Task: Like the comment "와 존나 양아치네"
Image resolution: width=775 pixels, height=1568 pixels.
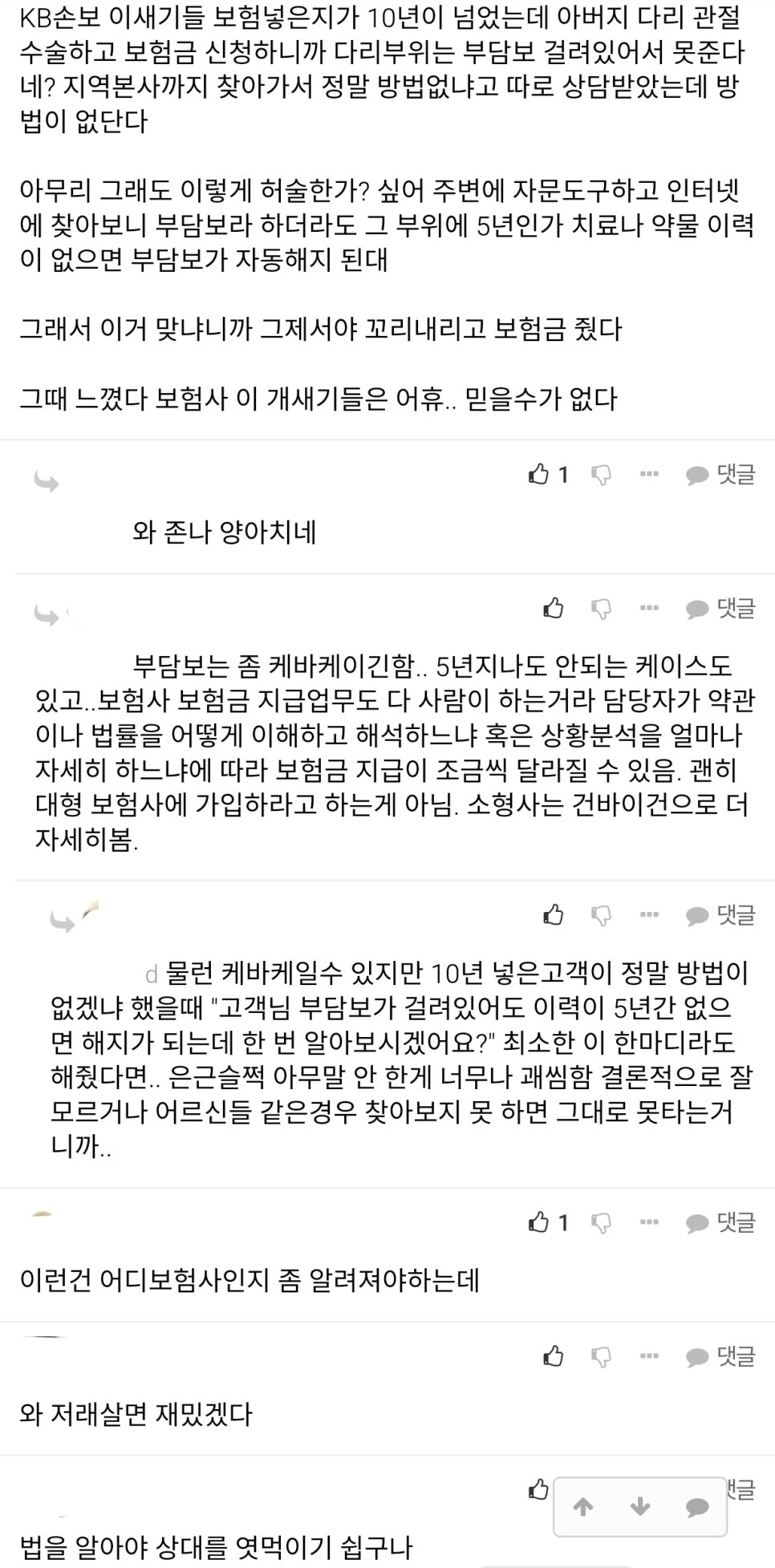Action: point(539,475)
